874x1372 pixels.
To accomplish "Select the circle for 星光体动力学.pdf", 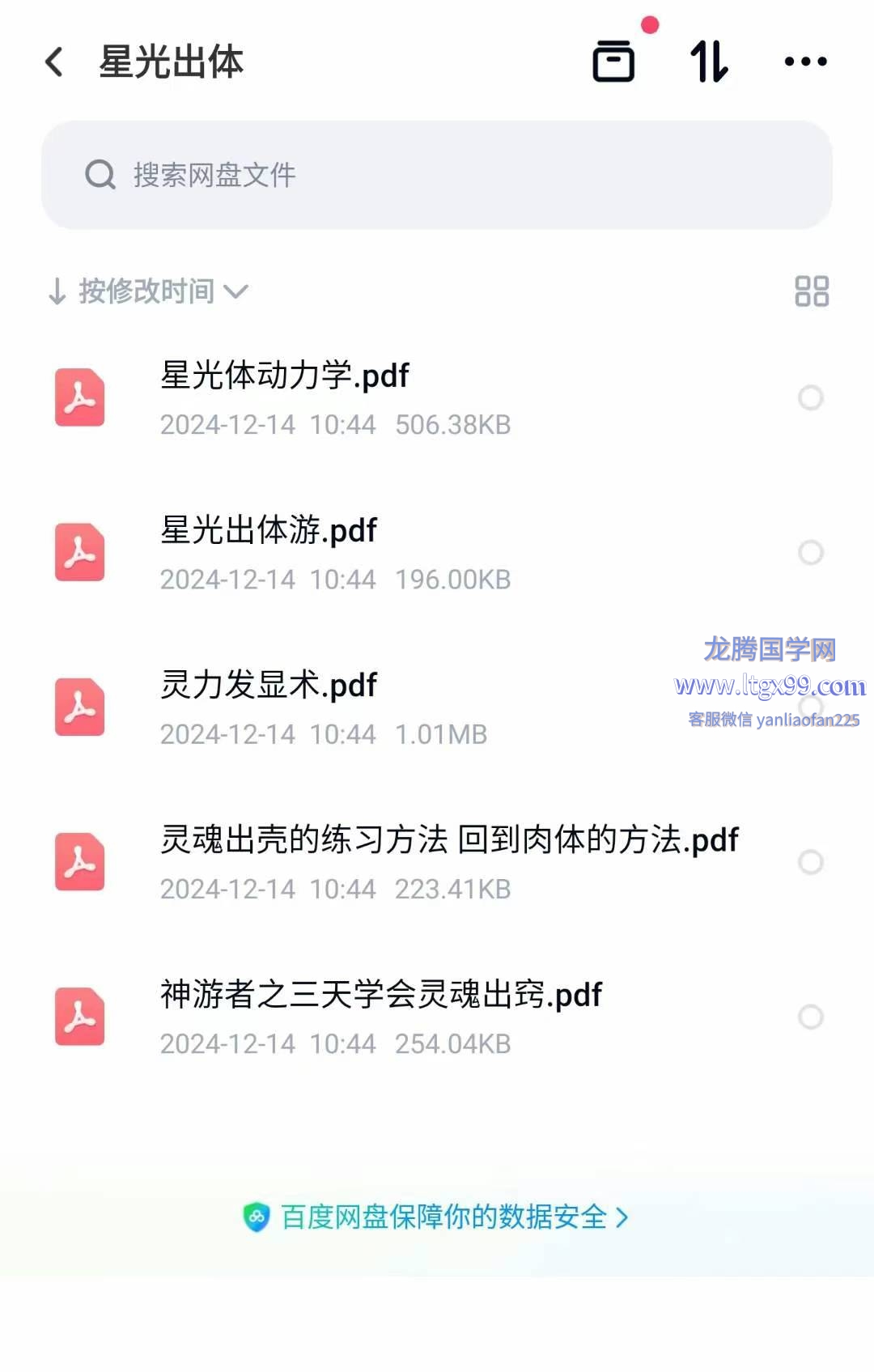I will click(810, 397).
